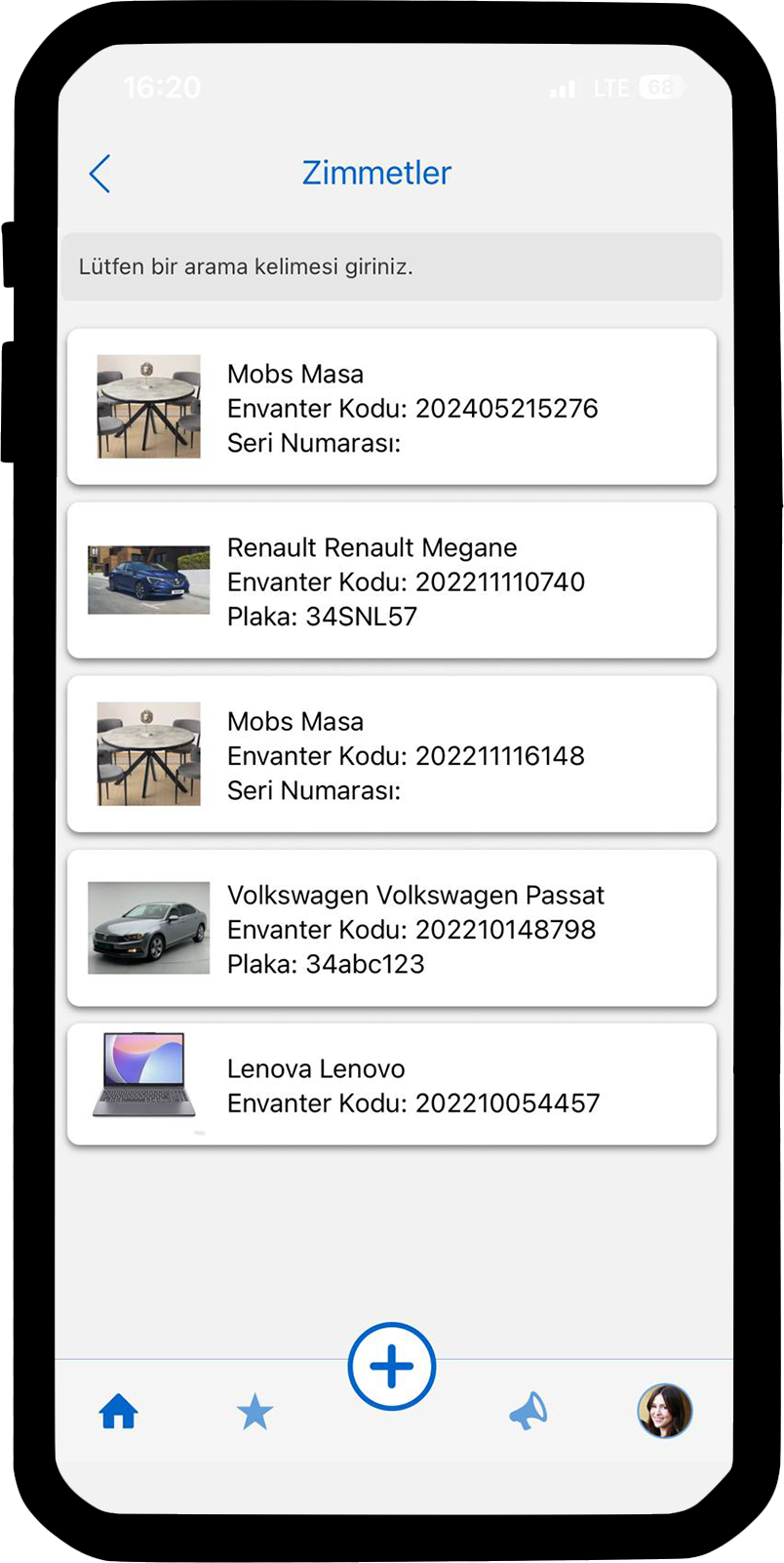Viewport: 784px width, 1563px height.
Task: View the Volkswagen Passat asset card
Action: coord(391,928)
